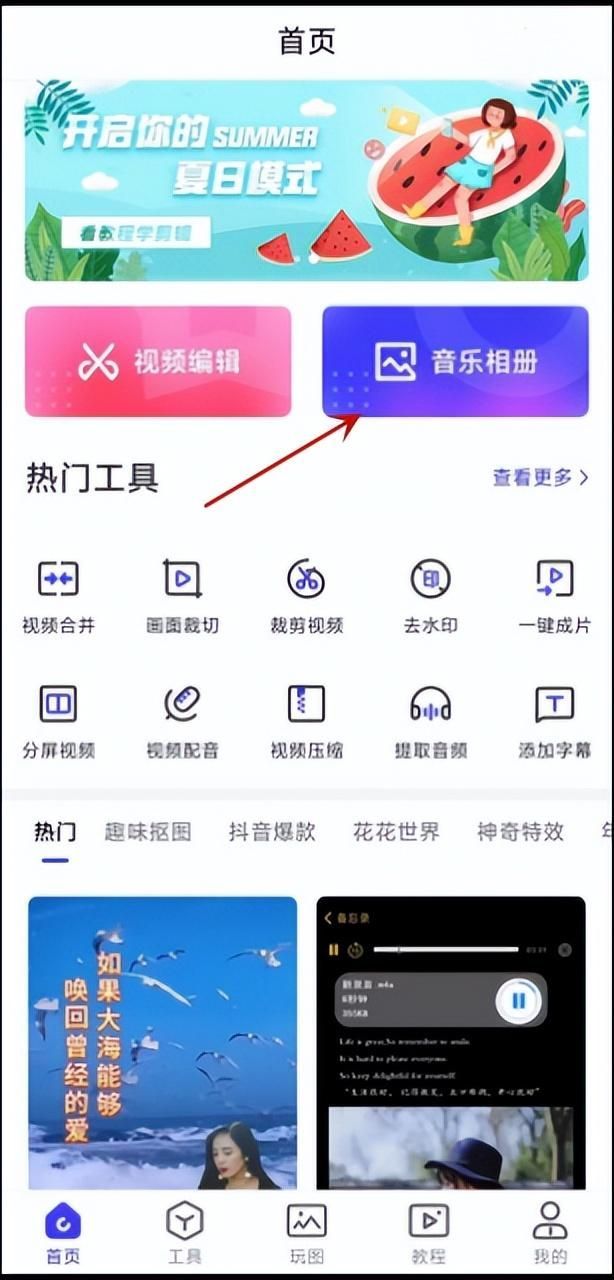Open the 视频编辑 video editing button
This screenshot has height=1280, width=614.
tap(158, 361)
